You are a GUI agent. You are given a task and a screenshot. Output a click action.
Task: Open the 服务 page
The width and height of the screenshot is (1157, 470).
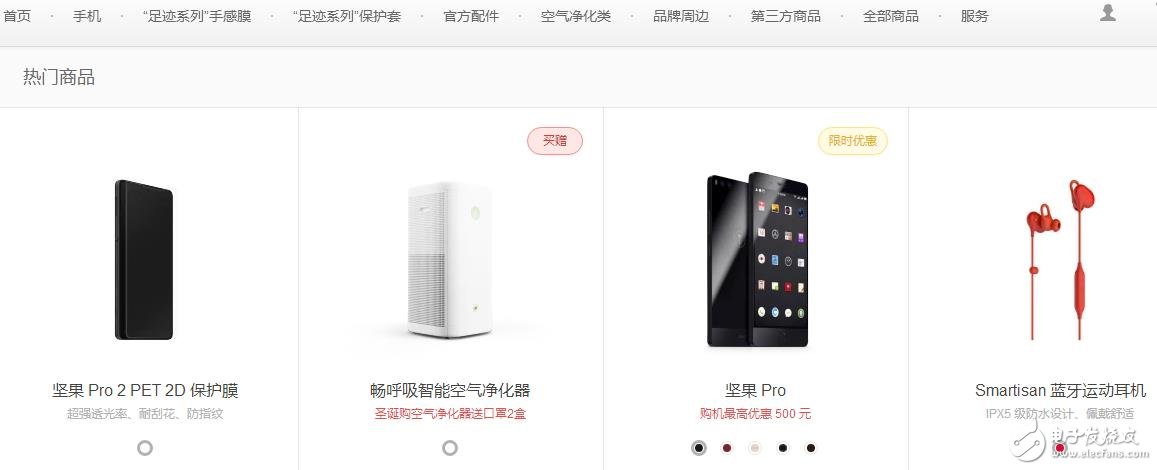[975, 16]
